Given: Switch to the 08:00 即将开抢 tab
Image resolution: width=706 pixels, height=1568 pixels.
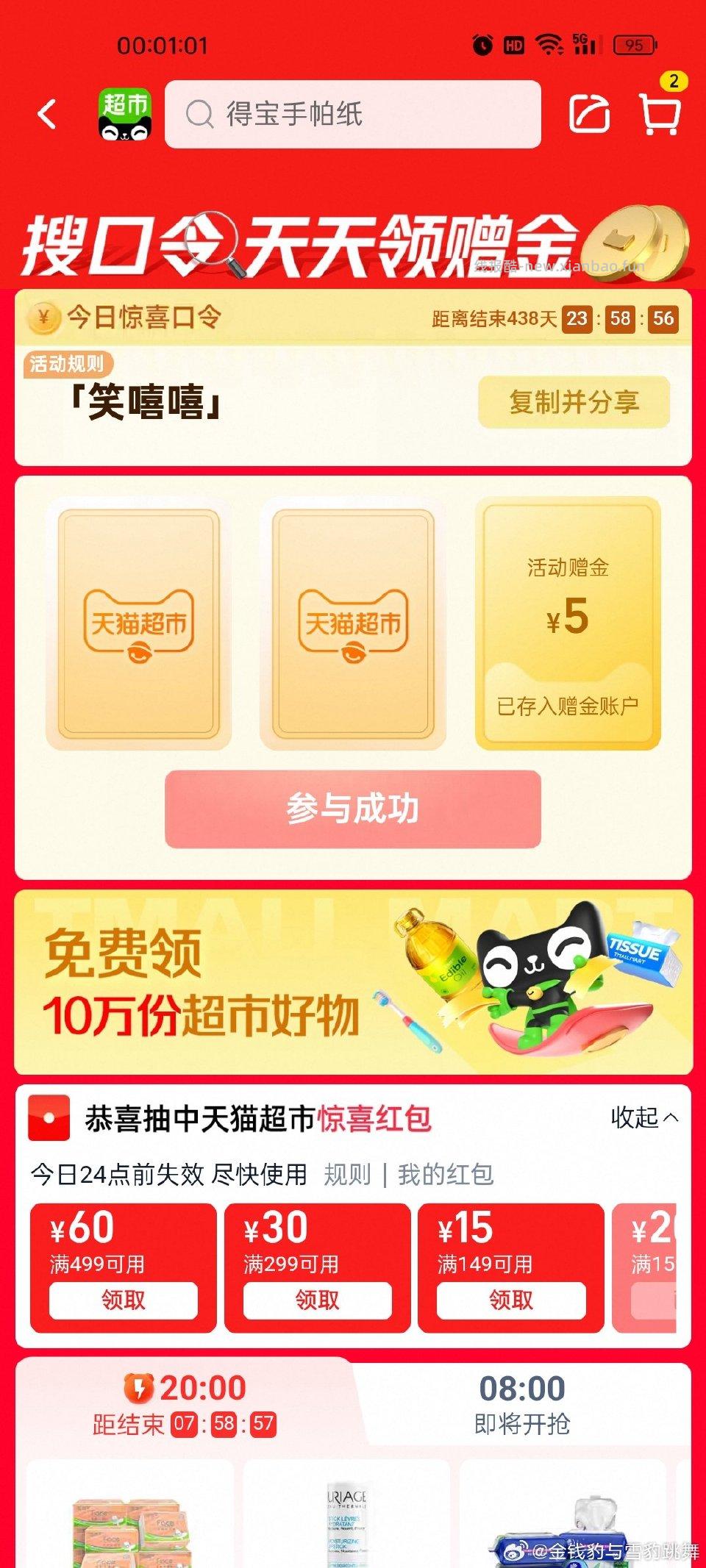Looking at the screenshot, I should pos(521,1404).
